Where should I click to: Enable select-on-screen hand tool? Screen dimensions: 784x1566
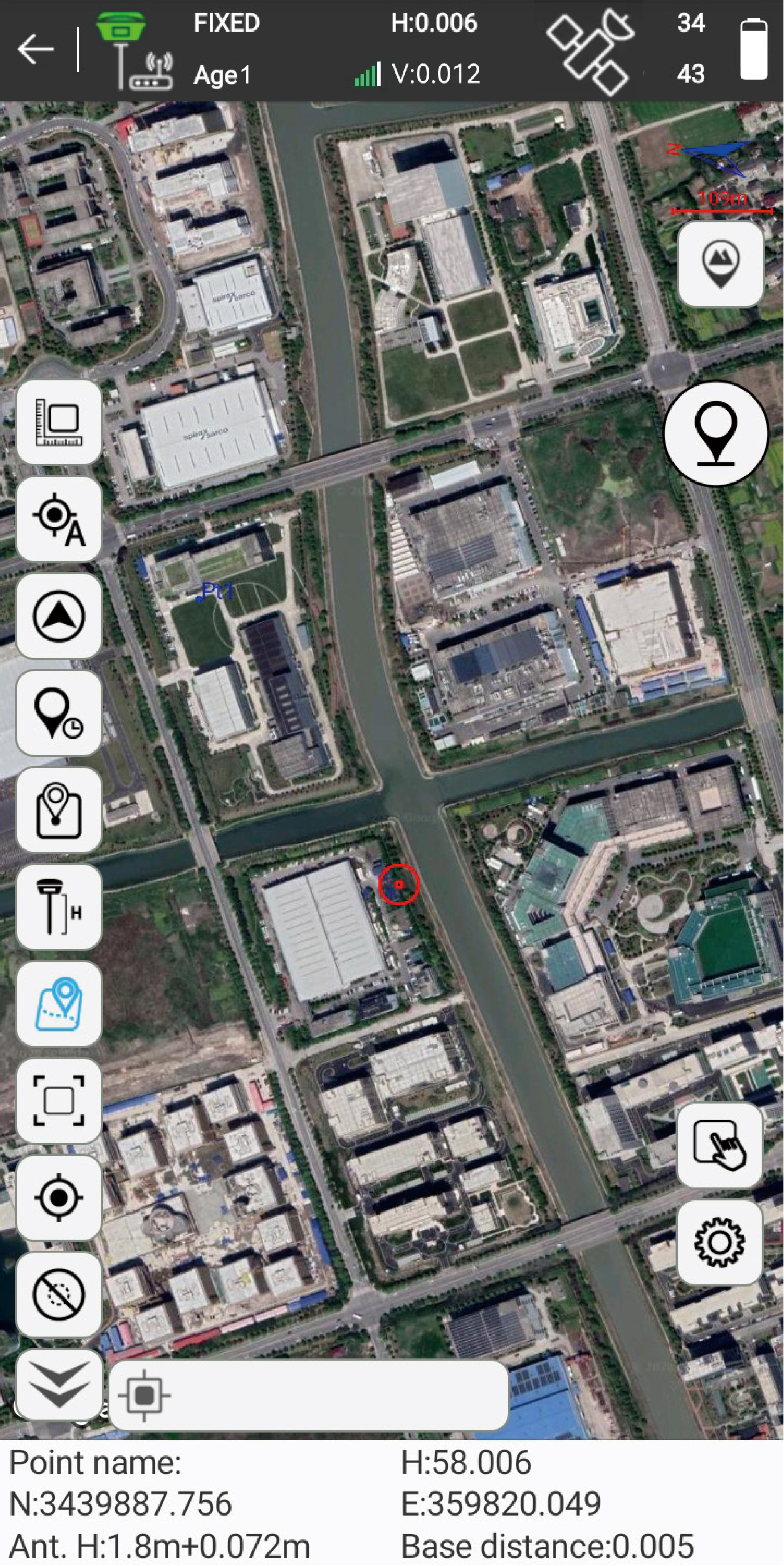720,1145
